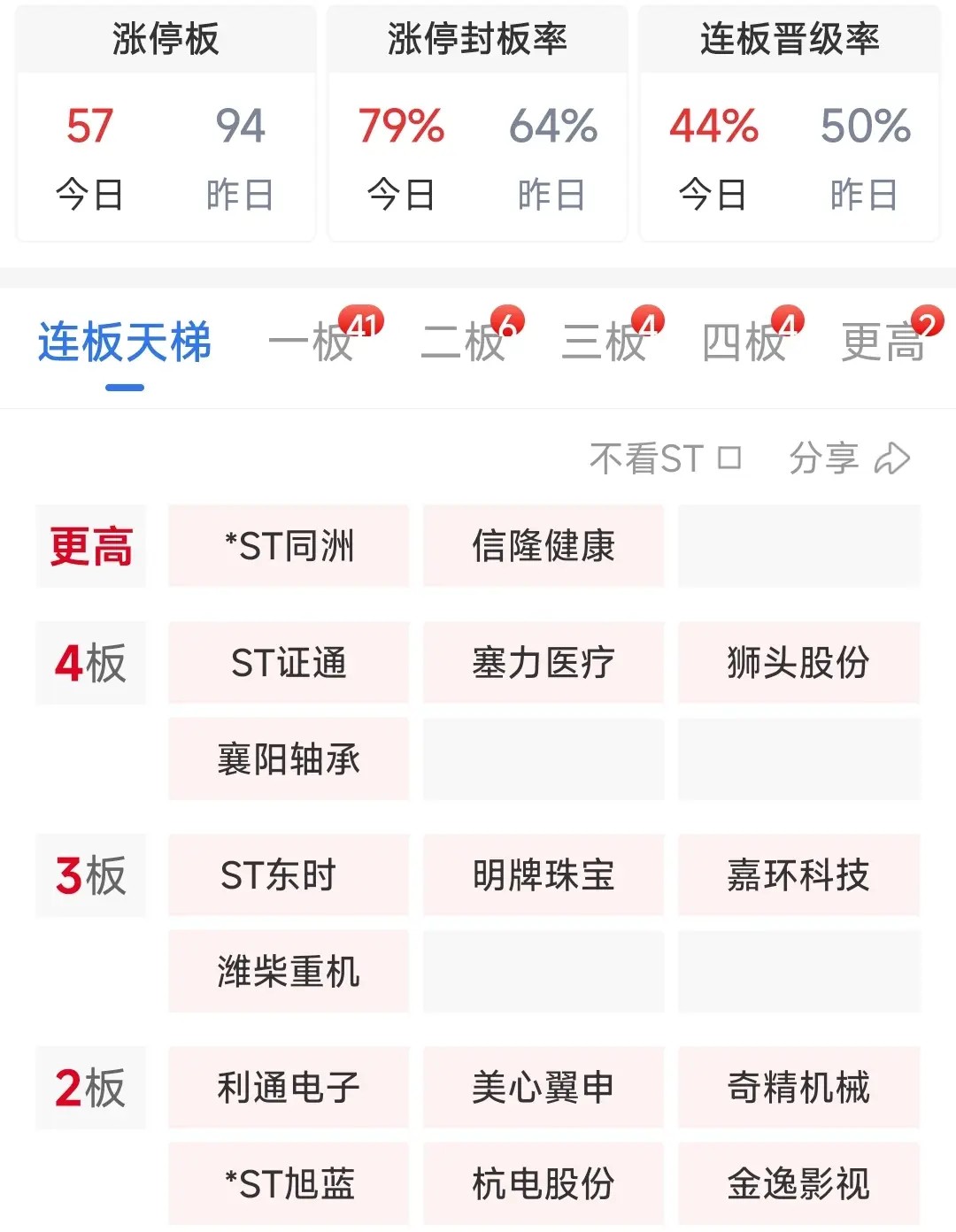View 明牌珠宝 stock details
The width and height of the screenshot is (956, 1232).
click(544, 875)
